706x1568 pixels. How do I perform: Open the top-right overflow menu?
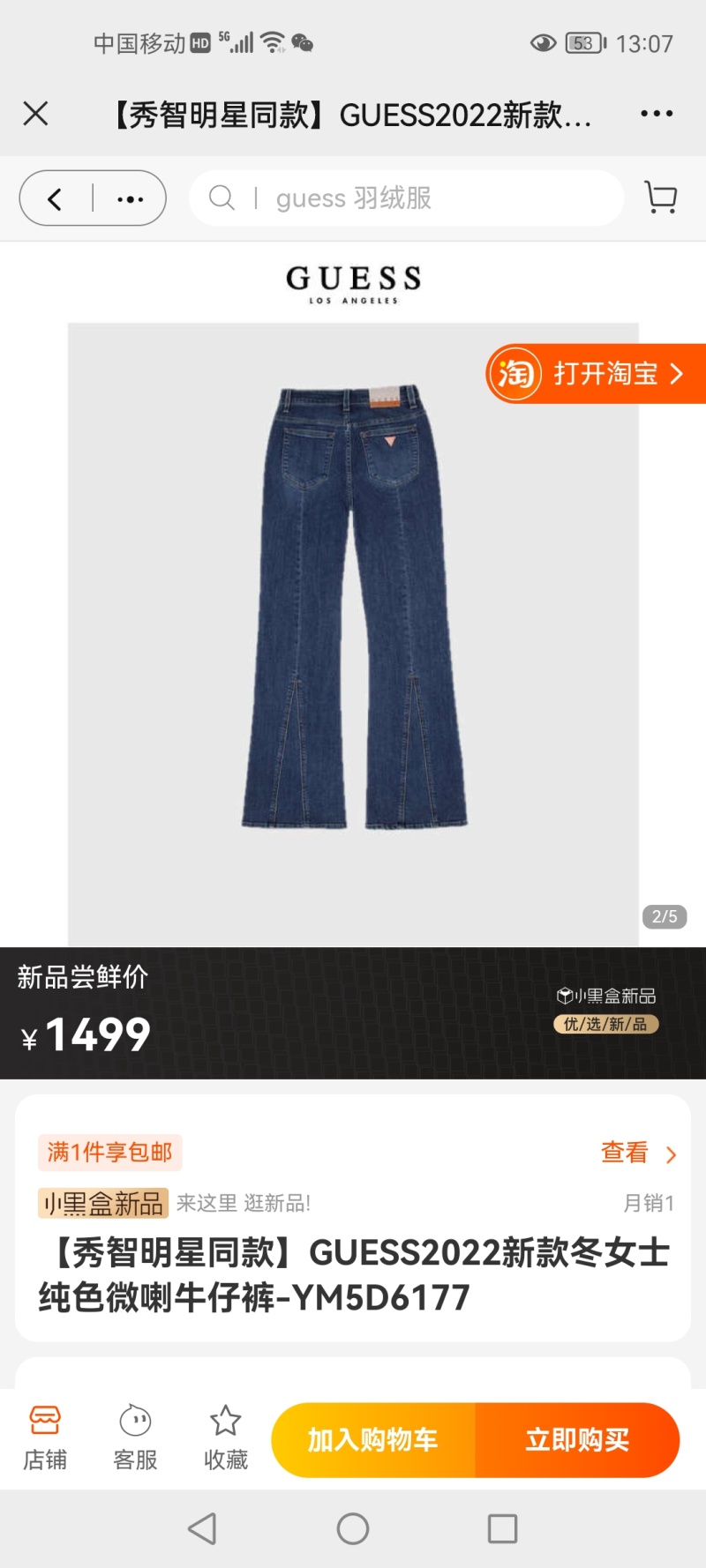(657, 114)
